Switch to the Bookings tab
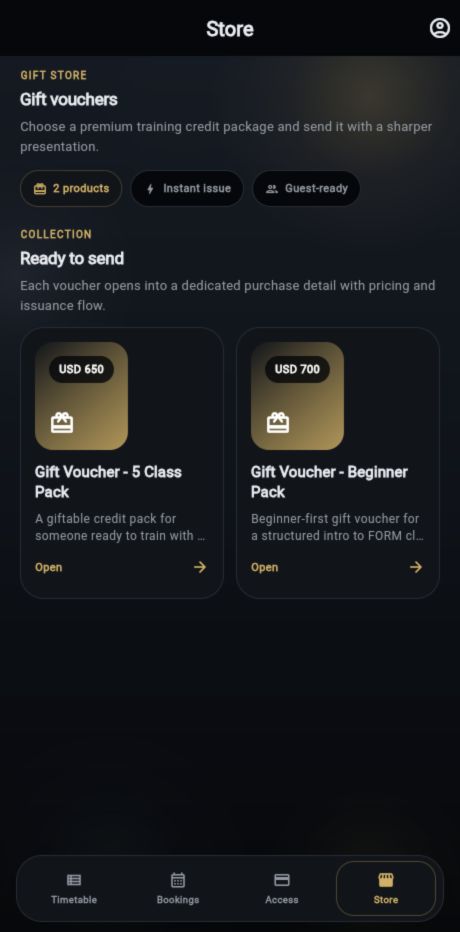 pyautogui.click(x=178, y=889)
